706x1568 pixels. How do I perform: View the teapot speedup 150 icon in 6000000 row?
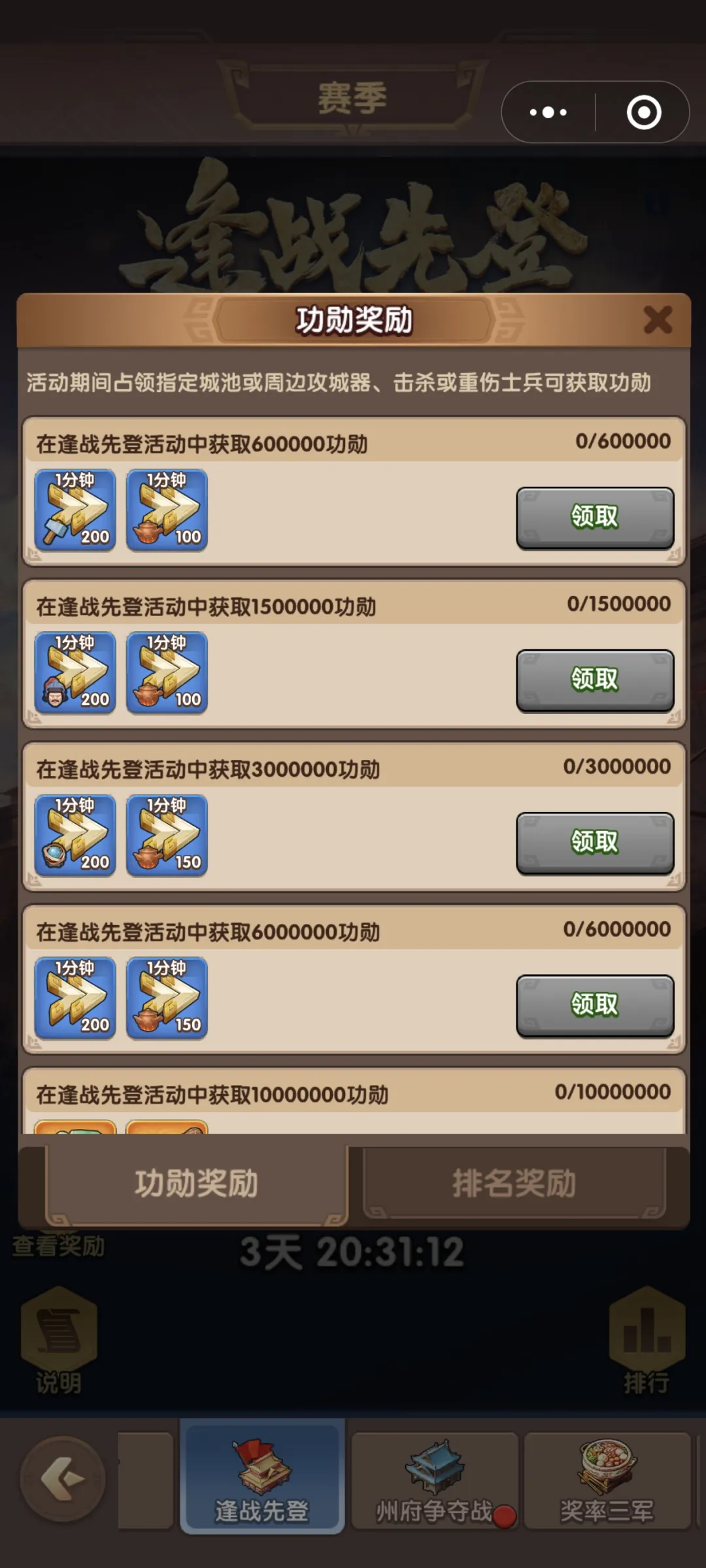pyautogui.click(x=167, y=996)
